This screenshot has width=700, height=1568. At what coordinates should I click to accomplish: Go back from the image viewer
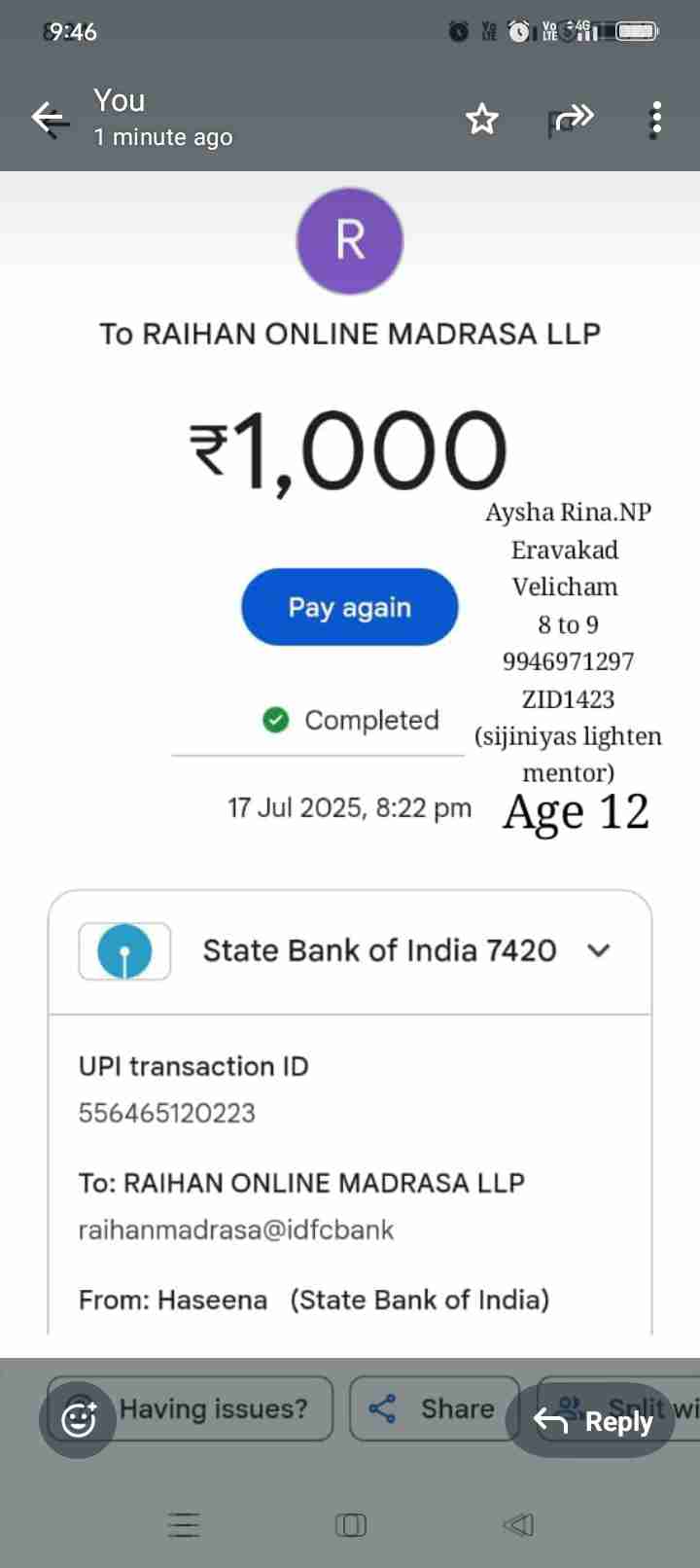point(50,119)
